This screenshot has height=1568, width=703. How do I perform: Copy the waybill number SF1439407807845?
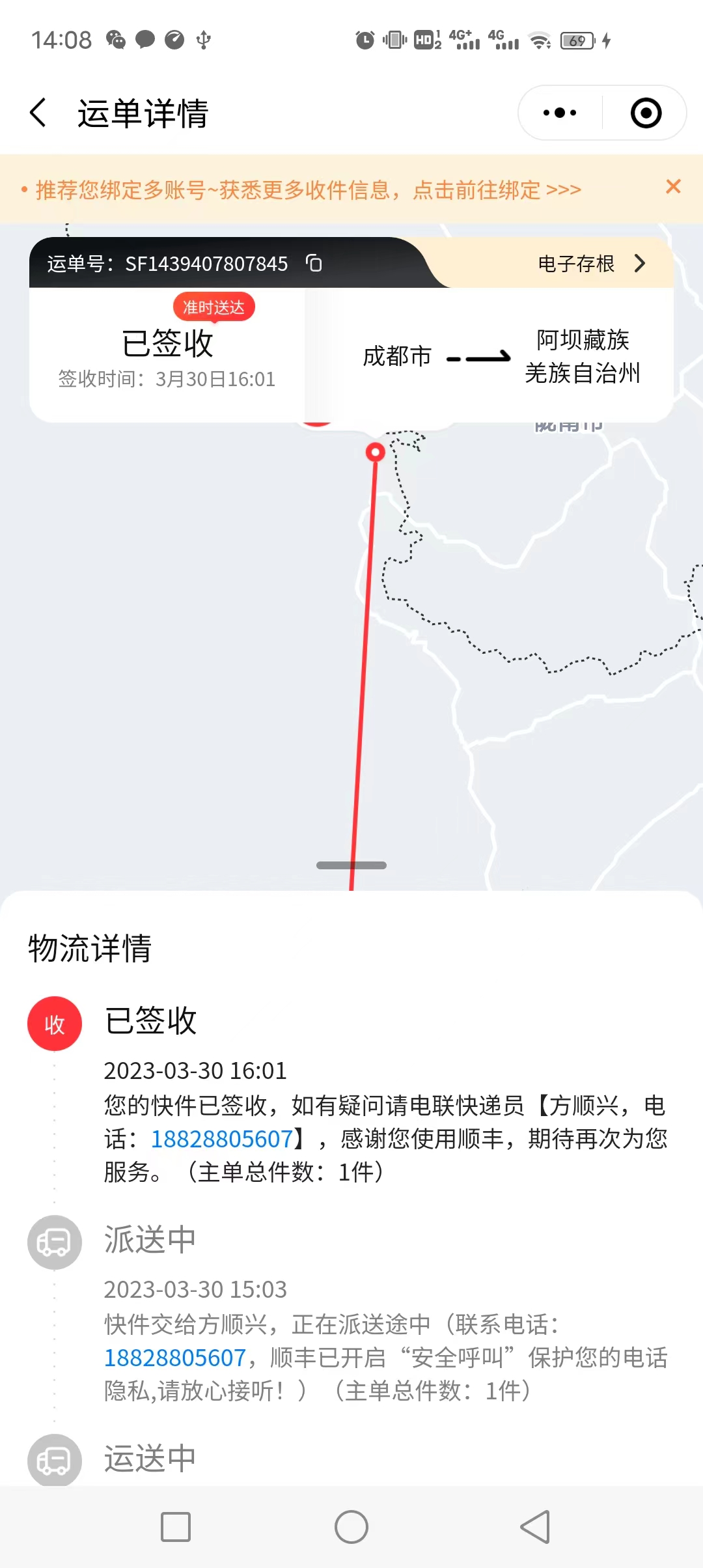pyautogui.click(x=314, y=263)
